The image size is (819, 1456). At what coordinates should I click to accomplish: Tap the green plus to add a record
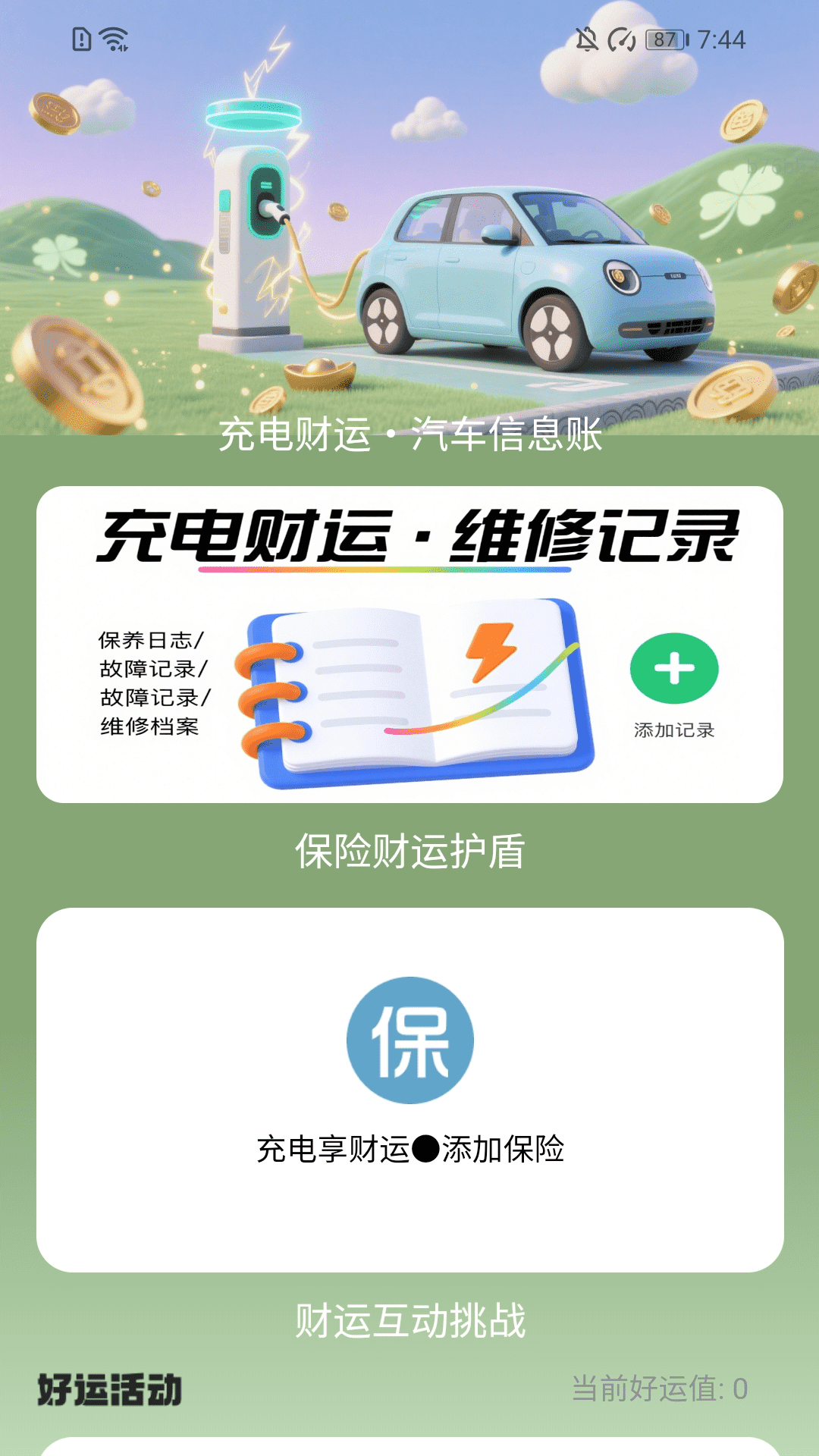point(674,668)
